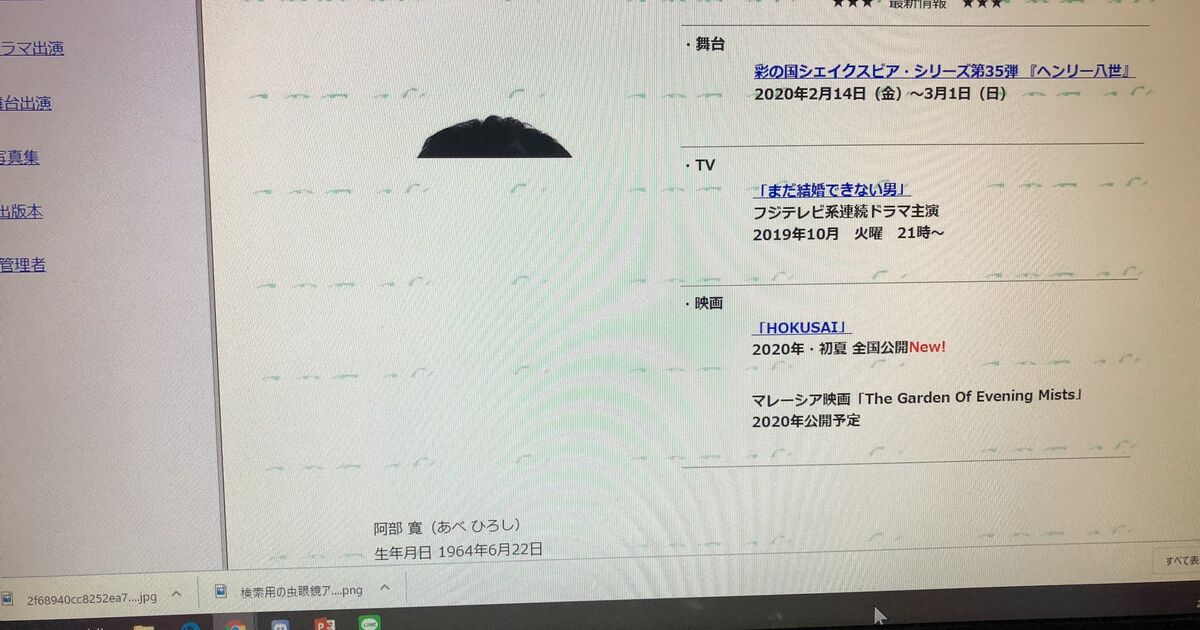
Task: Open the ドラマ出演 sidebar link
Action: pyautogui.click(x=32, y=48)
